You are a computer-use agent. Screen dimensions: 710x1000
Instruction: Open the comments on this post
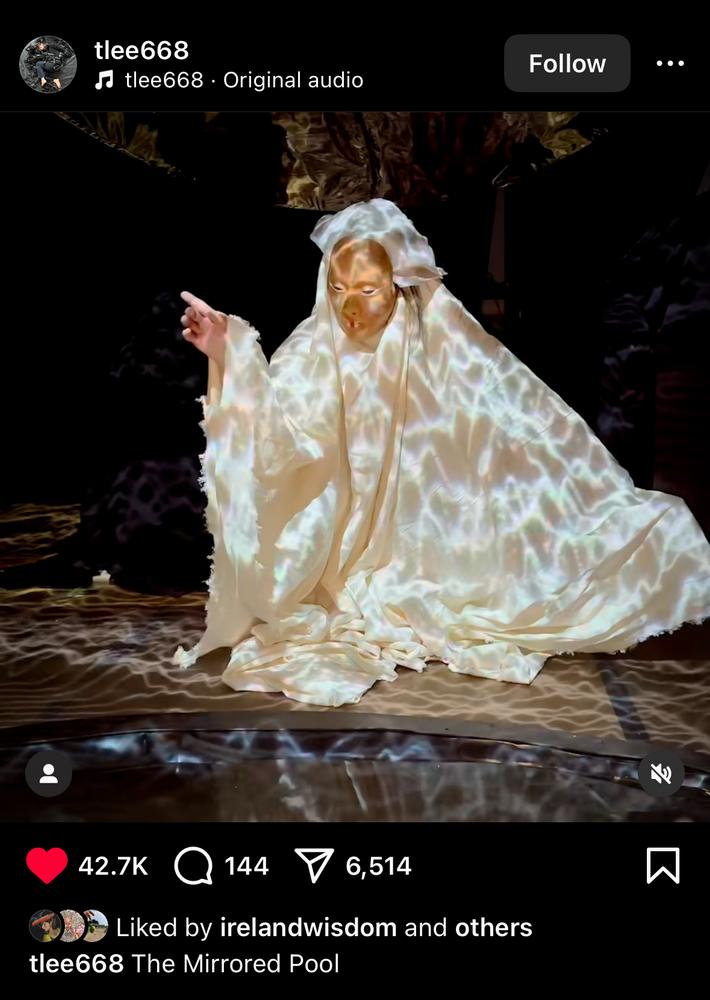click(194, 866)
